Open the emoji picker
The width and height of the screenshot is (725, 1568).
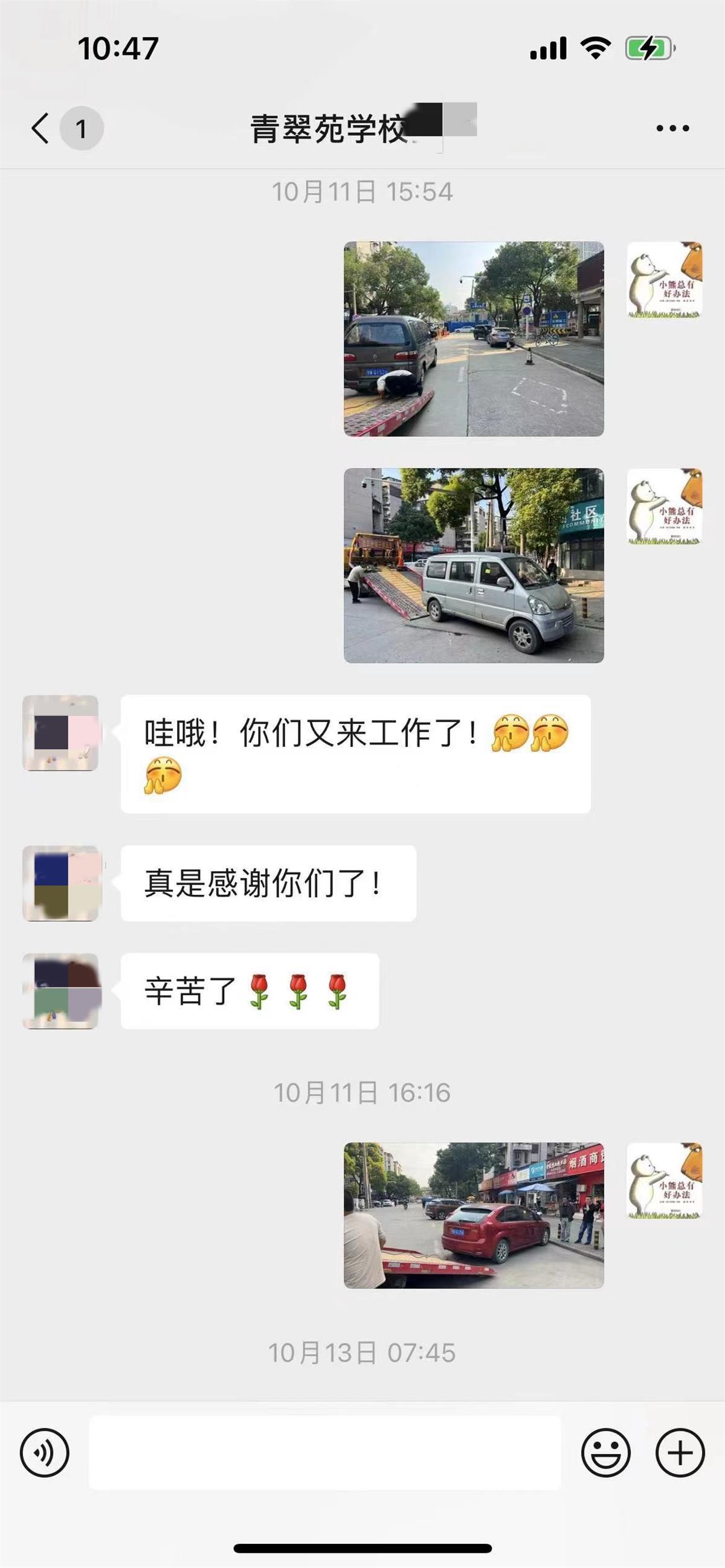point(605,1453)
